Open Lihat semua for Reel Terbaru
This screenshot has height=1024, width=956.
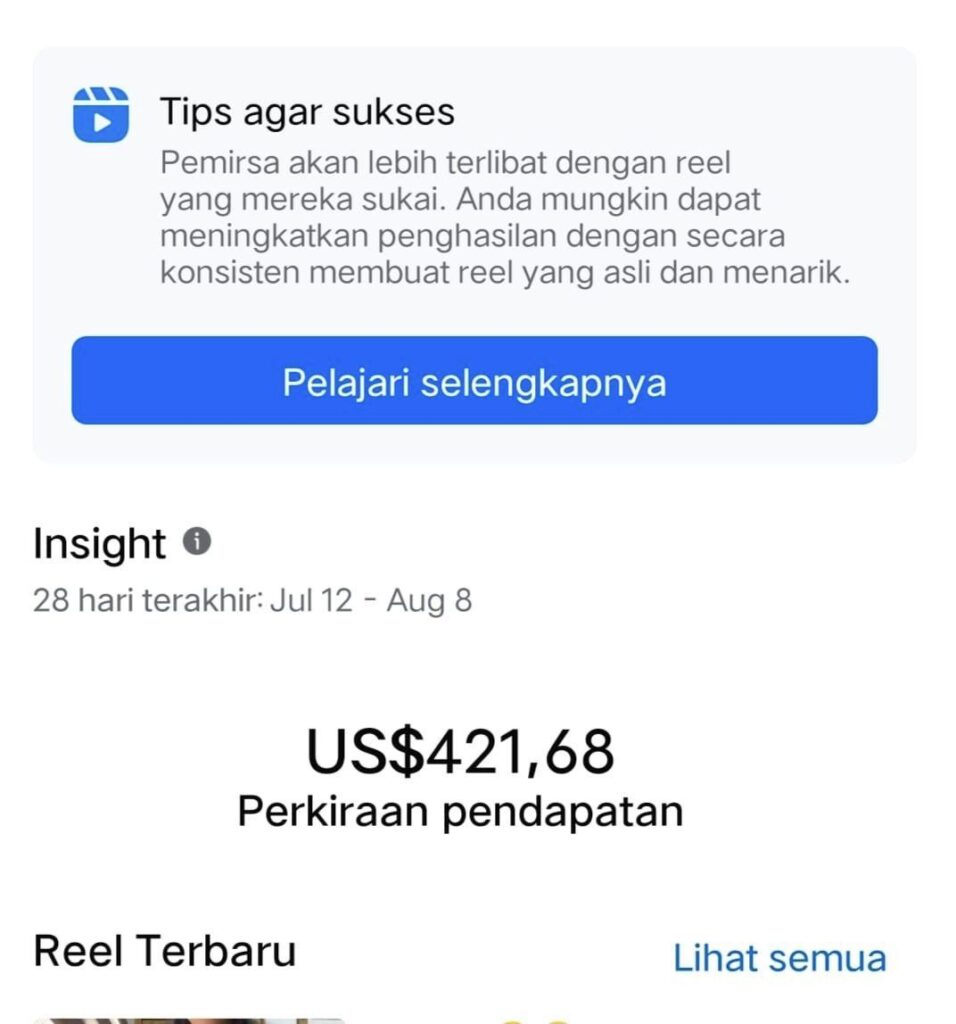(779, 957)
